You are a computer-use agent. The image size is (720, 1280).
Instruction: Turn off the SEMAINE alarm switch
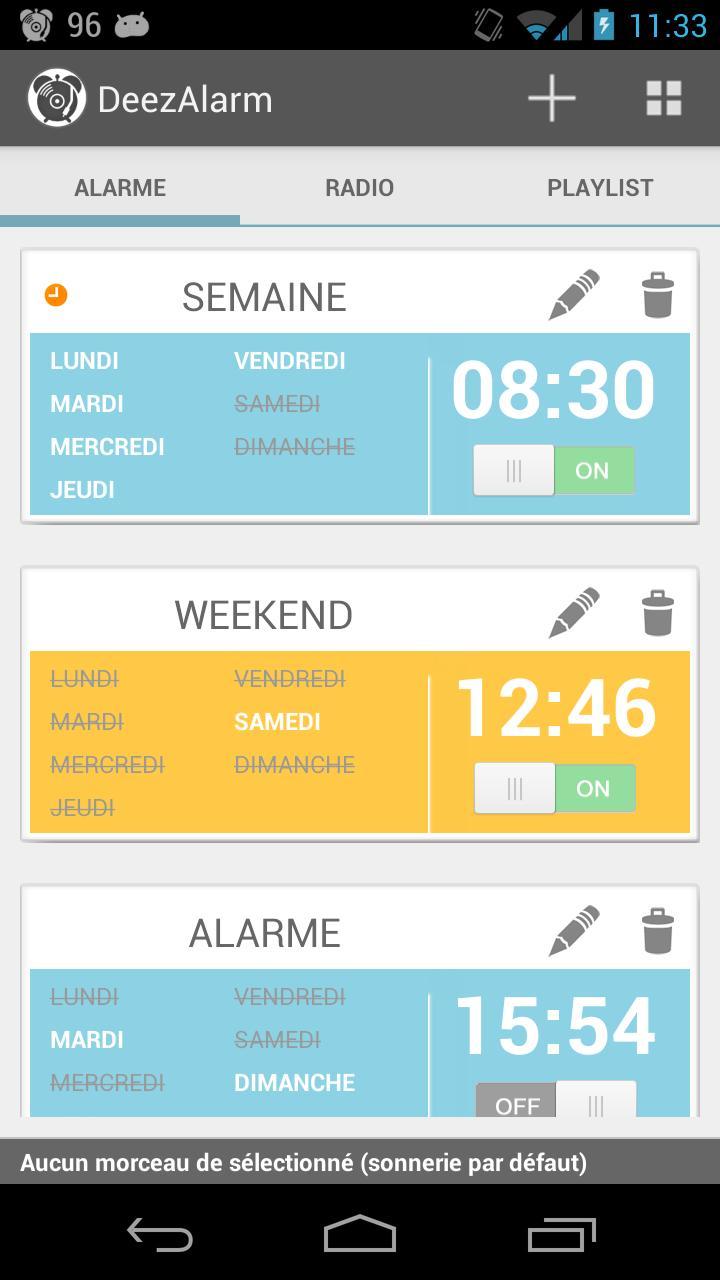click(555, 470)
